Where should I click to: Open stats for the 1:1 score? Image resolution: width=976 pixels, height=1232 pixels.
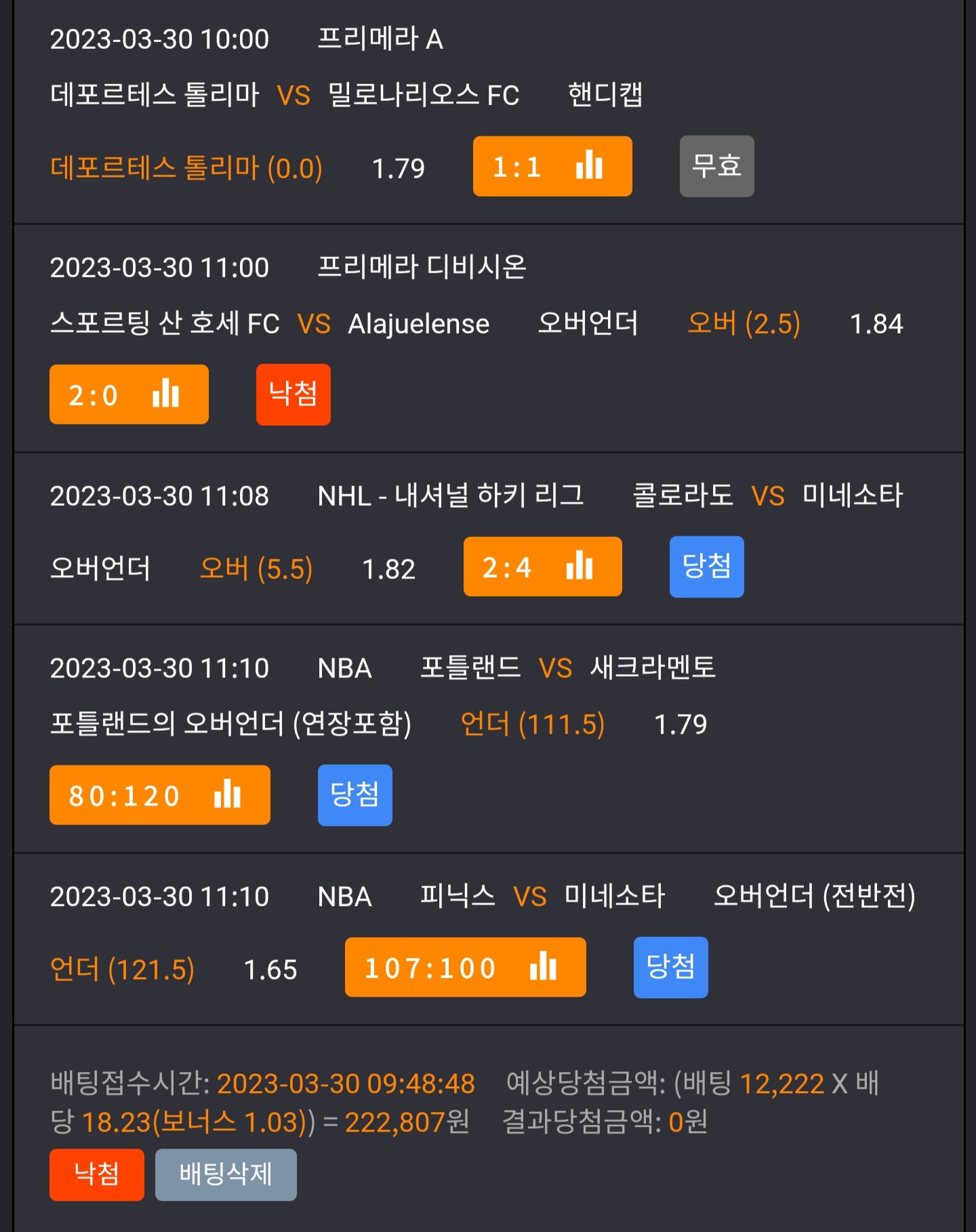(552, 166)
